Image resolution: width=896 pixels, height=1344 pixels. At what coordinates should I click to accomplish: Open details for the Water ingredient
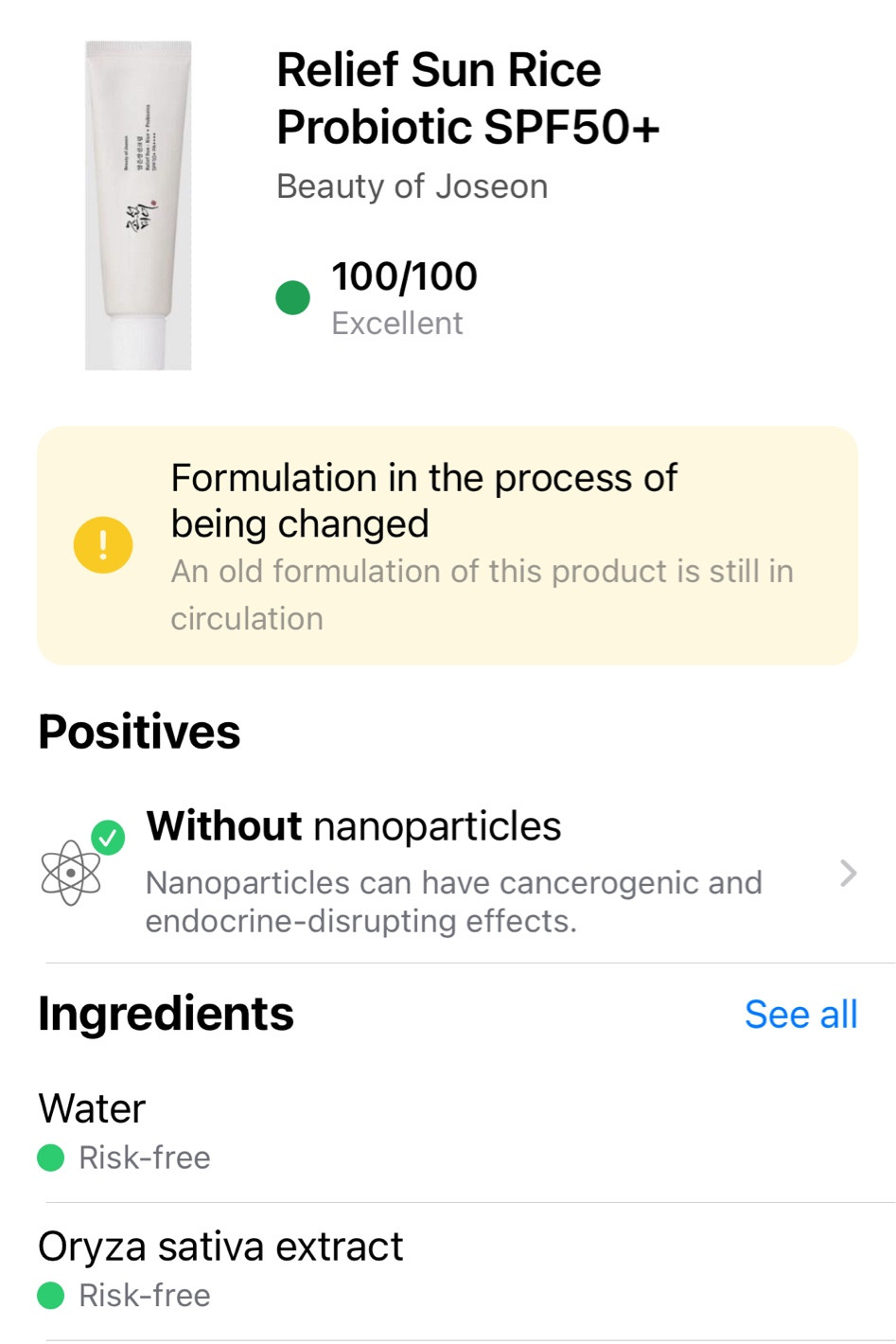click(91, 1107)
